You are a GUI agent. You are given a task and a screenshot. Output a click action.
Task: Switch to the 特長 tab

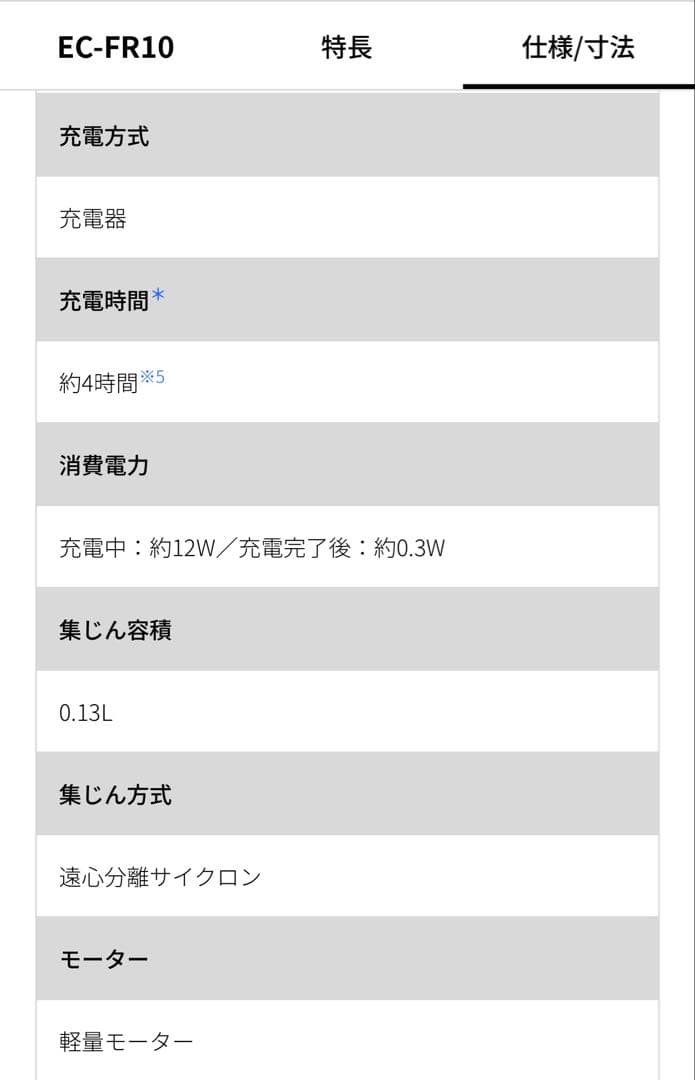coord(347,47)
